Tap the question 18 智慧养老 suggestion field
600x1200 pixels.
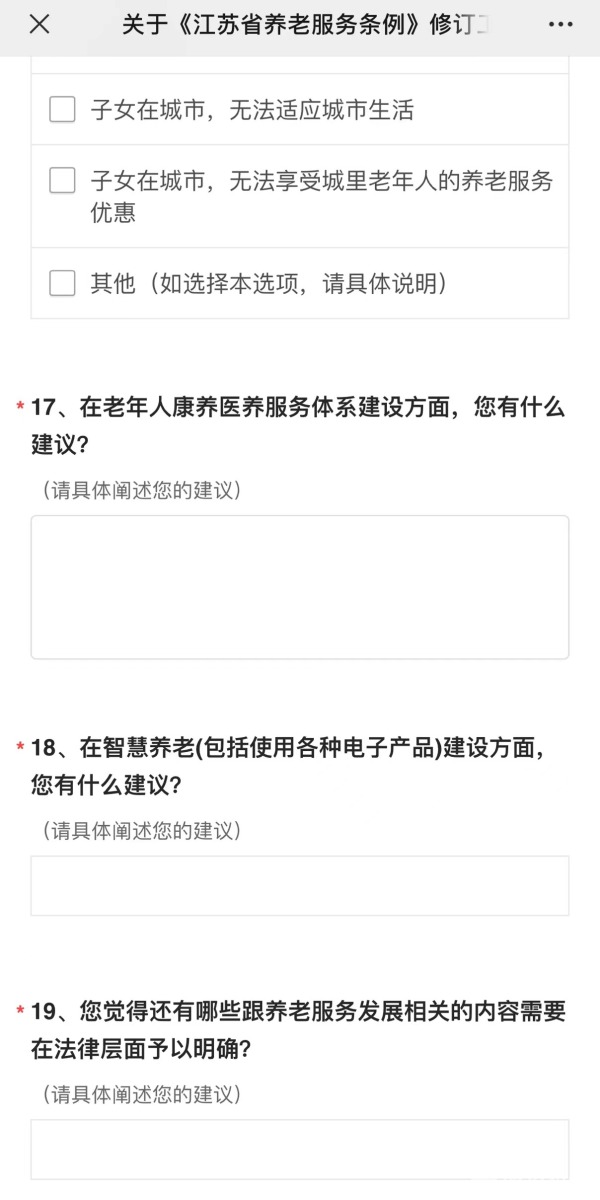(x=300, y=885)
